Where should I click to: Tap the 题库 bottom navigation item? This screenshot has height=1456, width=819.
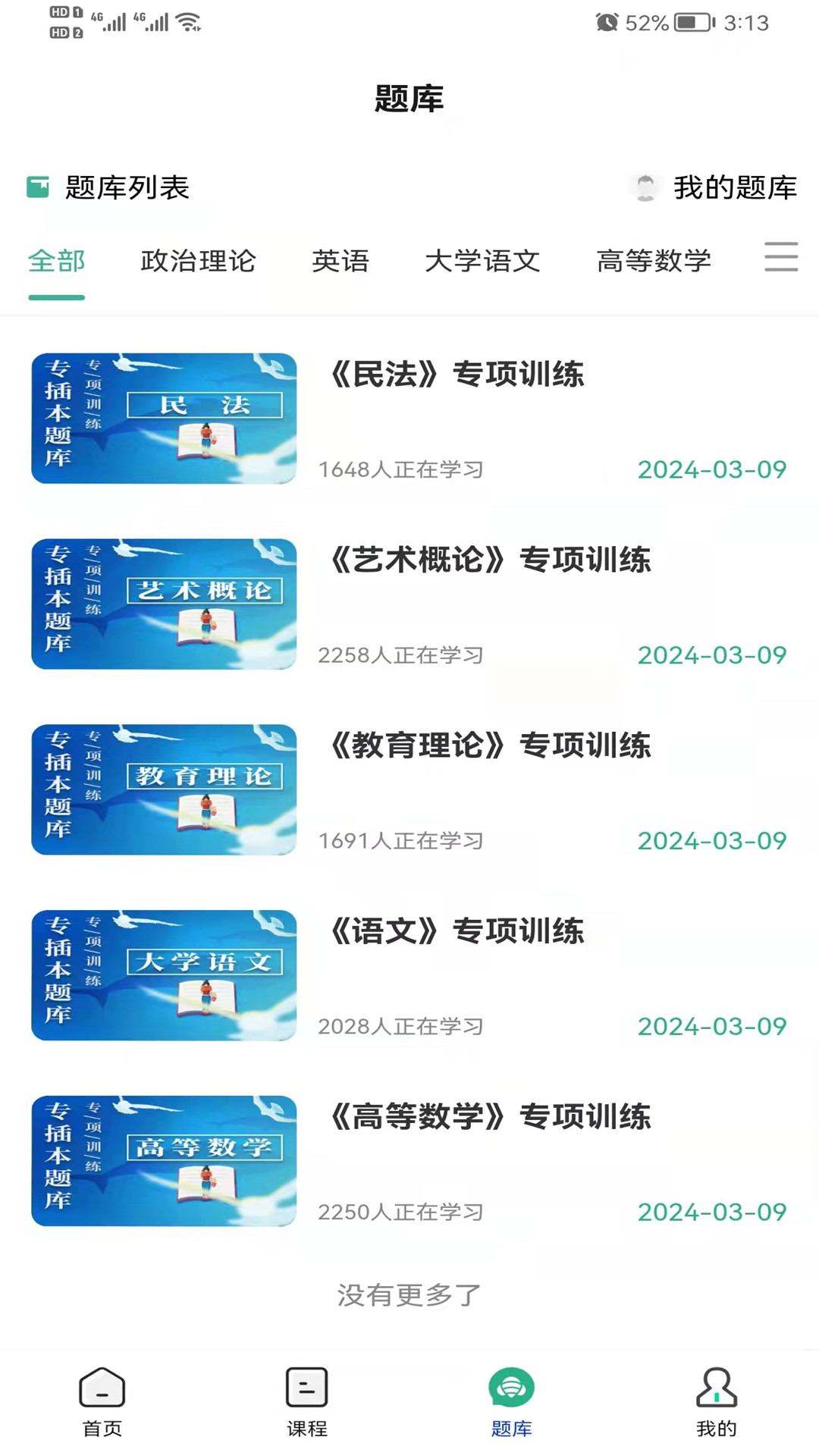(x=512, y=1402)
